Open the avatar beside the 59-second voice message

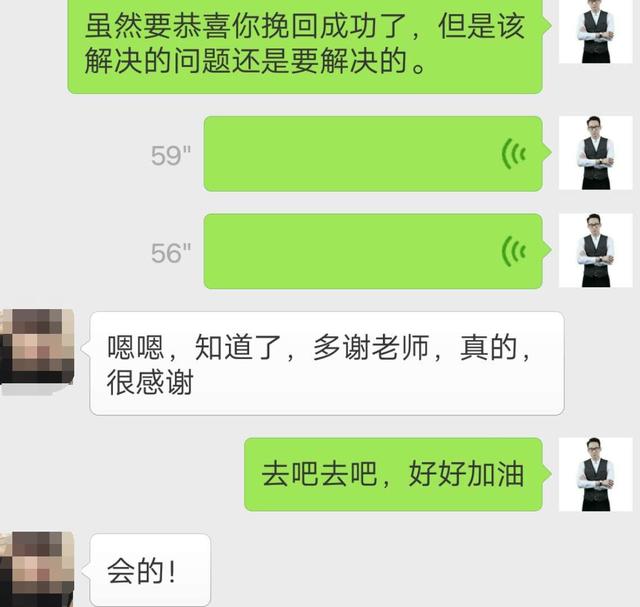[609, 153]
